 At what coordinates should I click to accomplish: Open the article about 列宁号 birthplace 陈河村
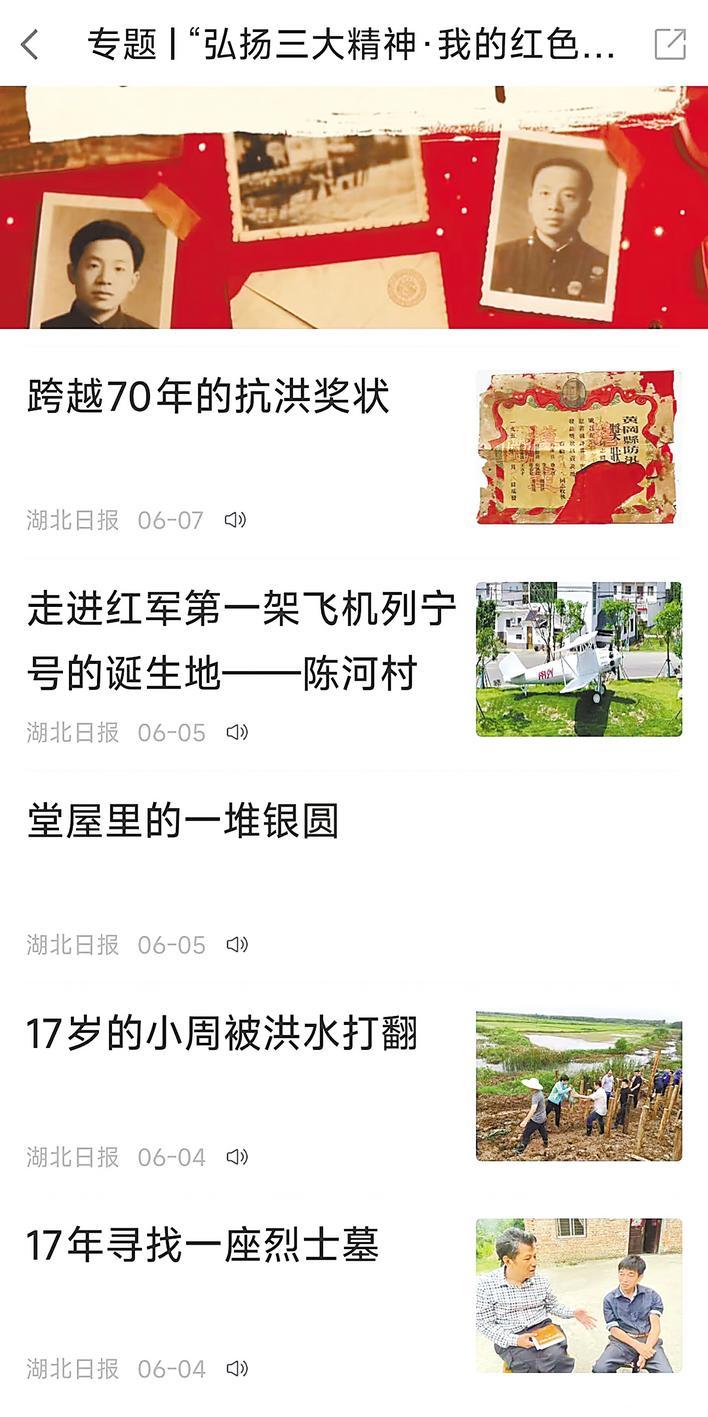point(241,641)
